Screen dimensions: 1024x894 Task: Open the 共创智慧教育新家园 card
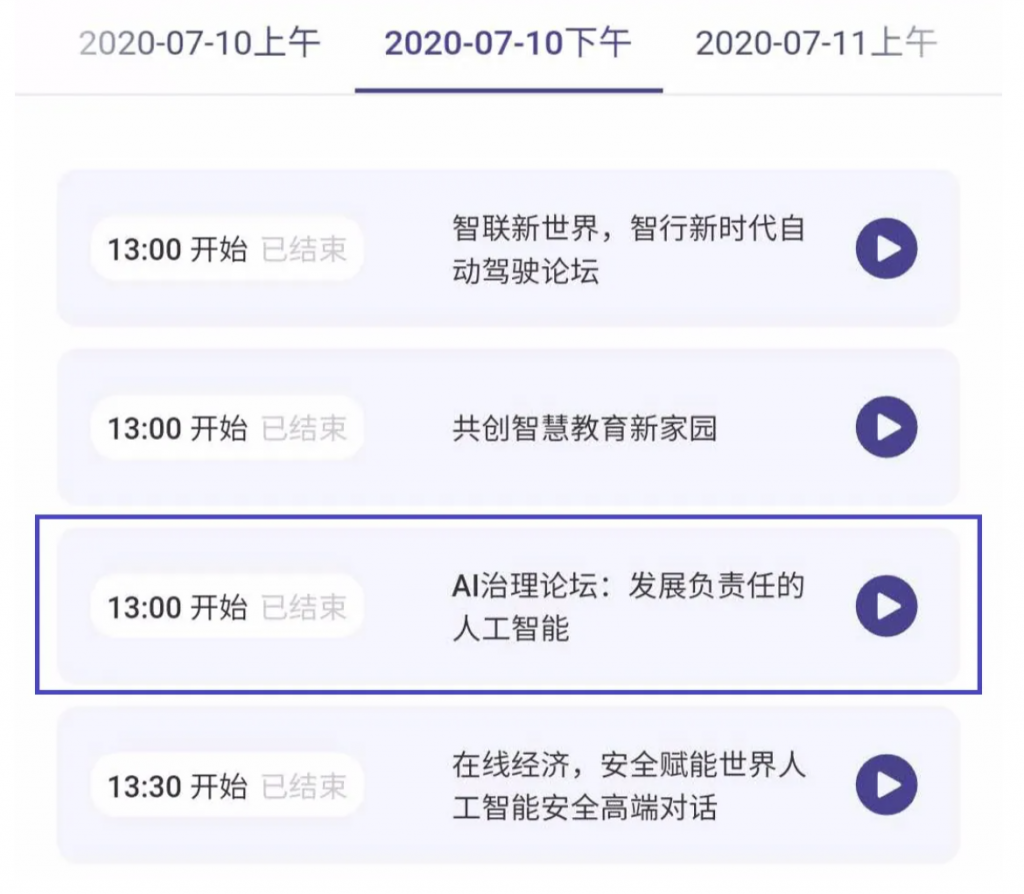tap(585, 429)
